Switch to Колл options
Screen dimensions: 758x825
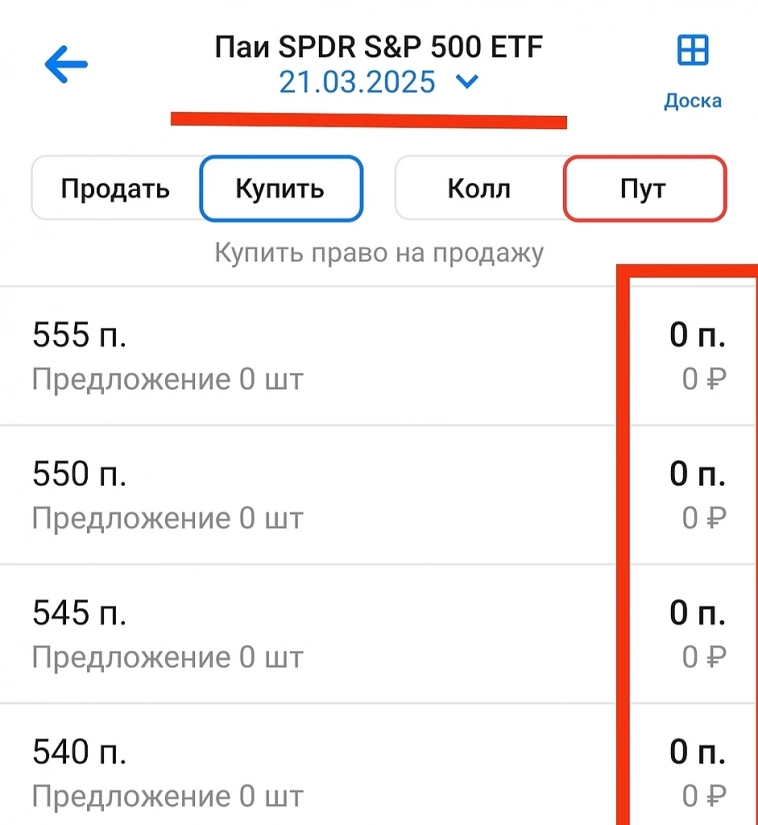pyautogui.click(x=479, y=188)
